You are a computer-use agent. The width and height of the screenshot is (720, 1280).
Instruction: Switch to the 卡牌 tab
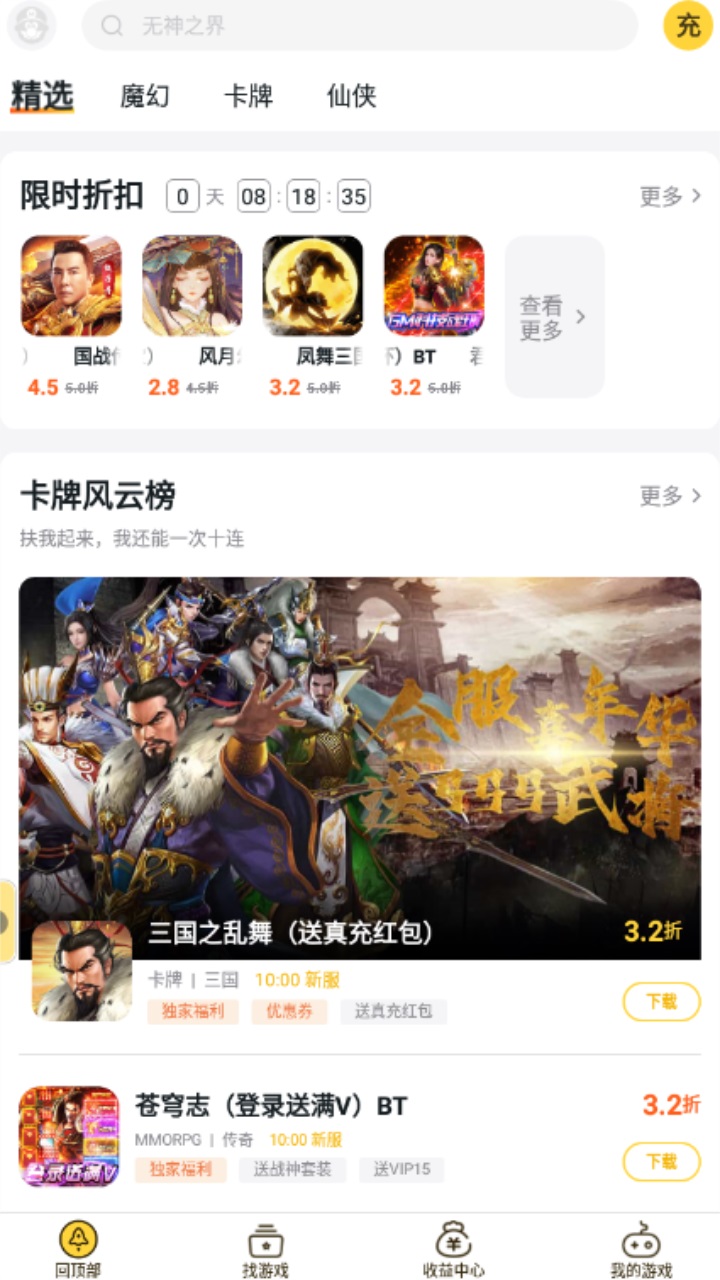[248, 96]
